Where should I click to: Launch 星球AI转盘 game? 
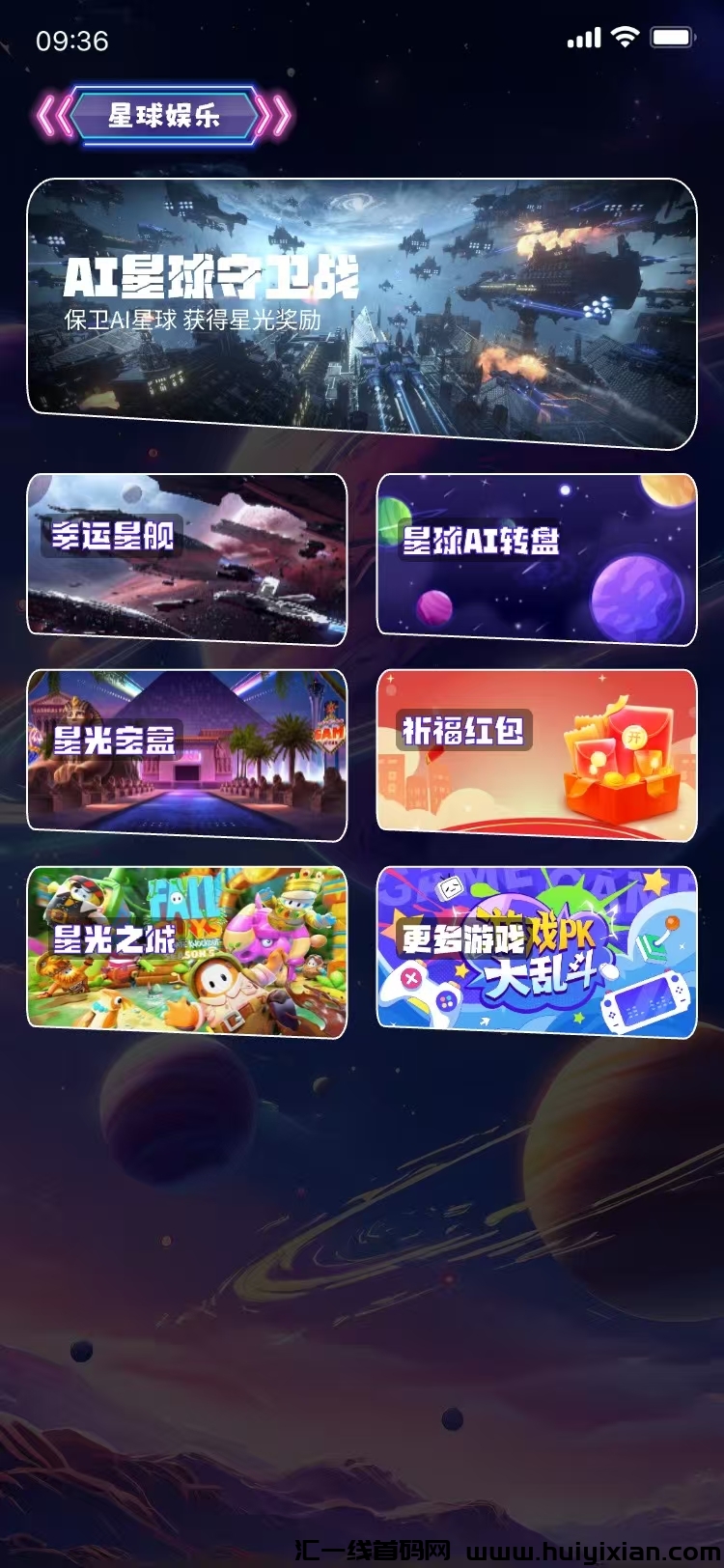pos(536,558)
